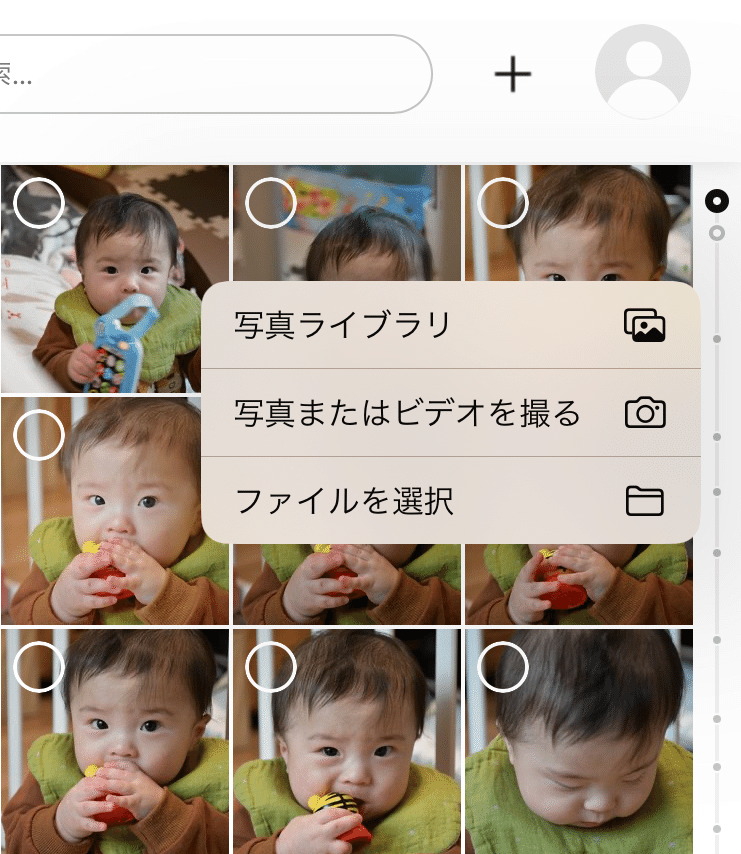Open the profile avatar

click(643, 72)
